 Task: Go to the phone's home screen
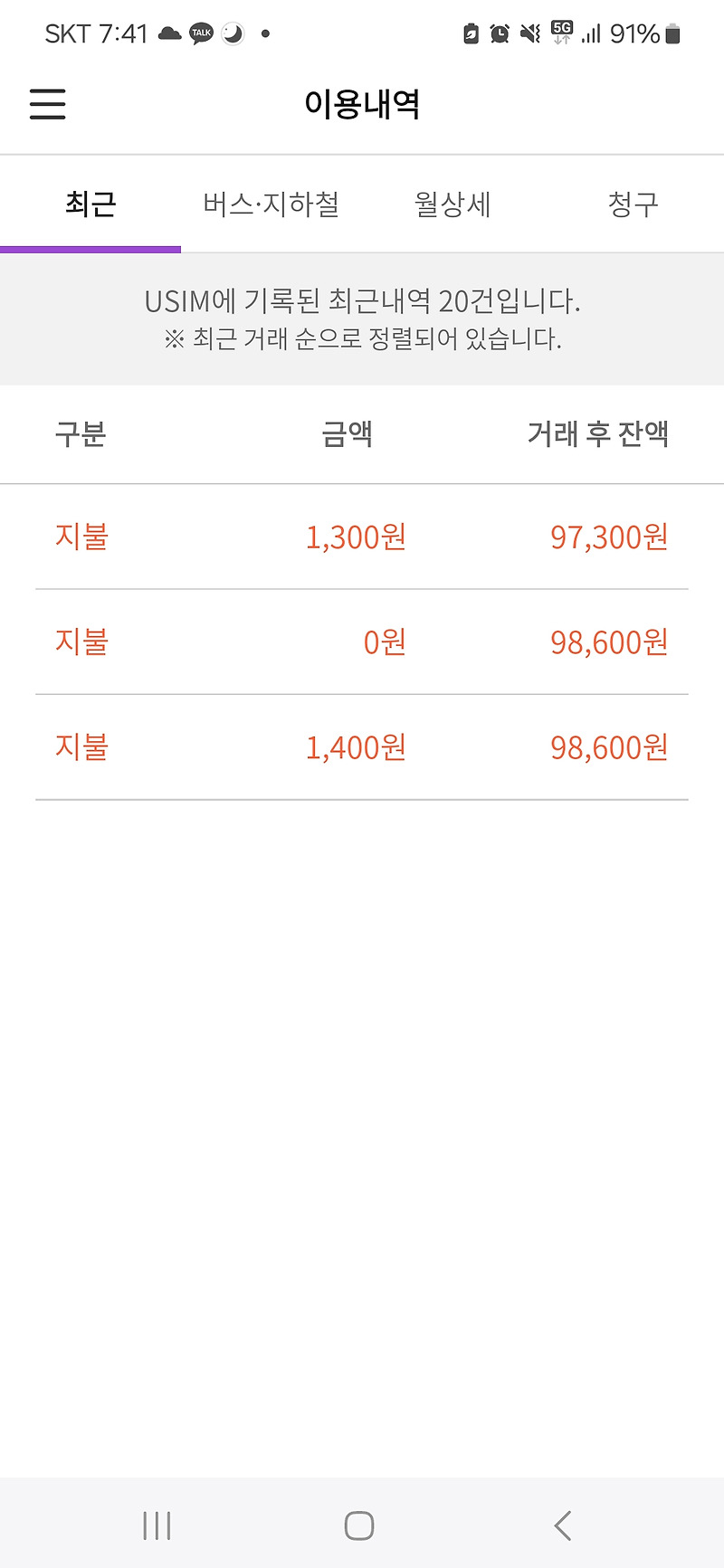point(359,1525)
